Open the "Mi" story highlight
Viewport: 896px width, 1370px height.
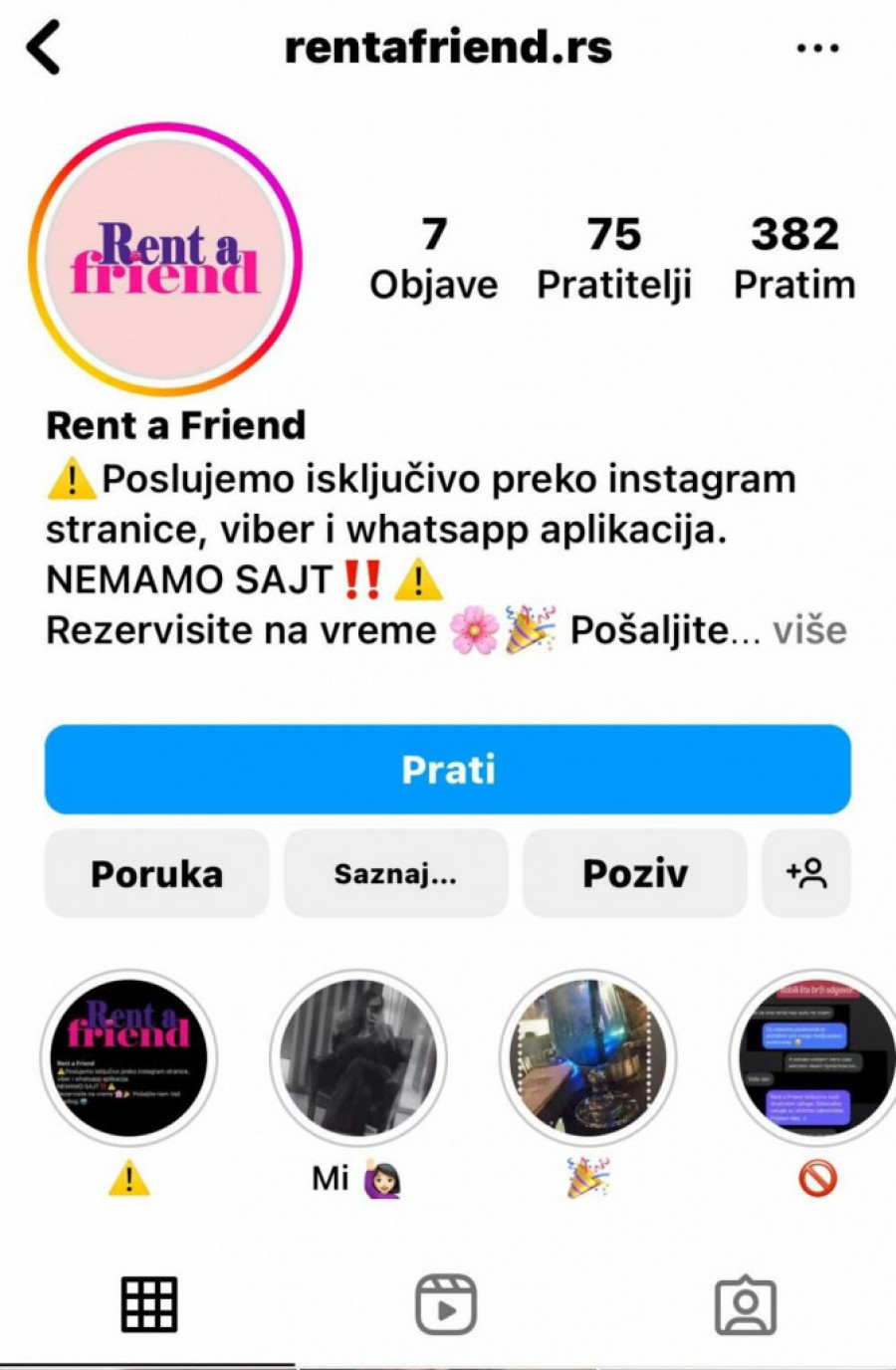tap(357, 1058)
